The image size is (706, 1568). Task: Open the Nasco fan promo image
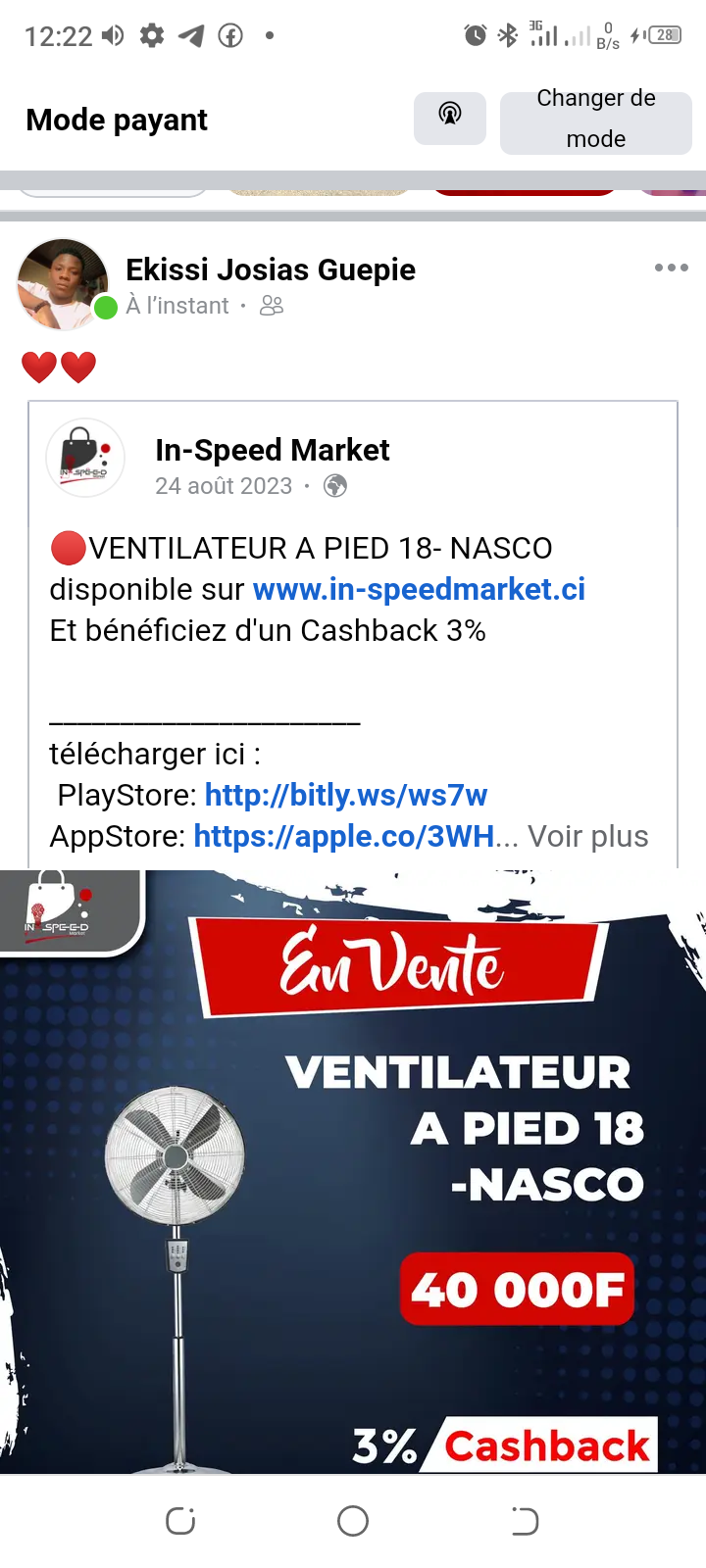(x=353, y=1171)
